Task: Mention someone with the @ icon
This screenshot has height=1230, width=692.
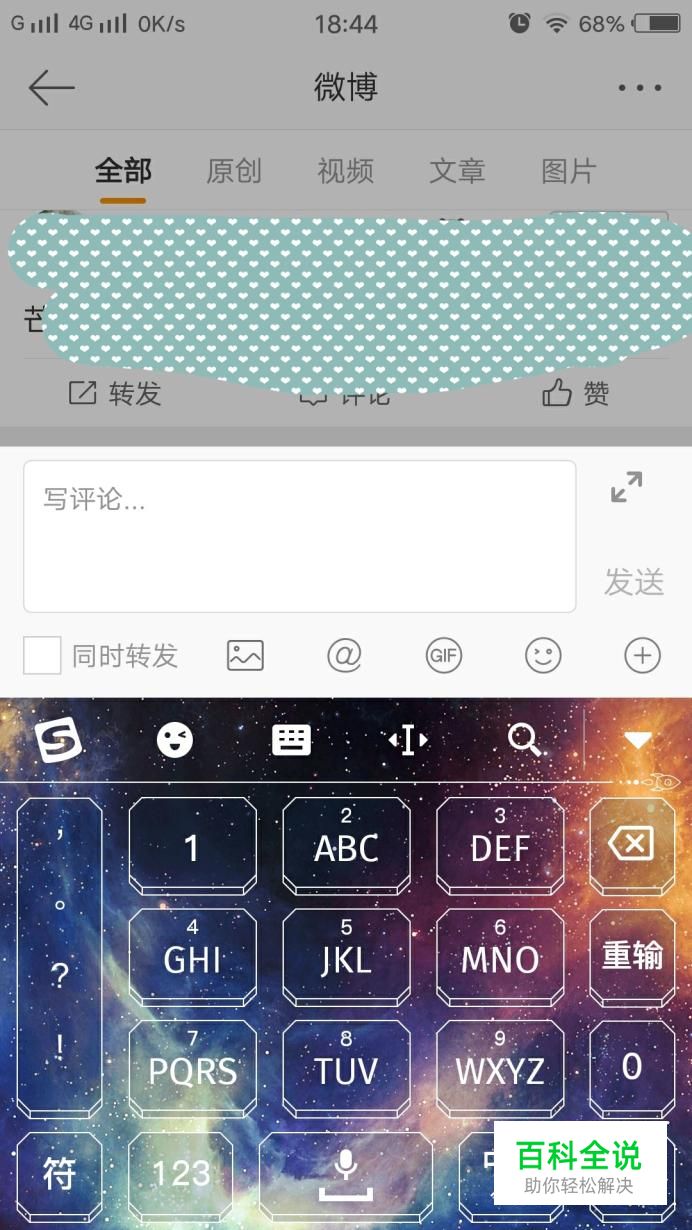Action: point(344,656)
